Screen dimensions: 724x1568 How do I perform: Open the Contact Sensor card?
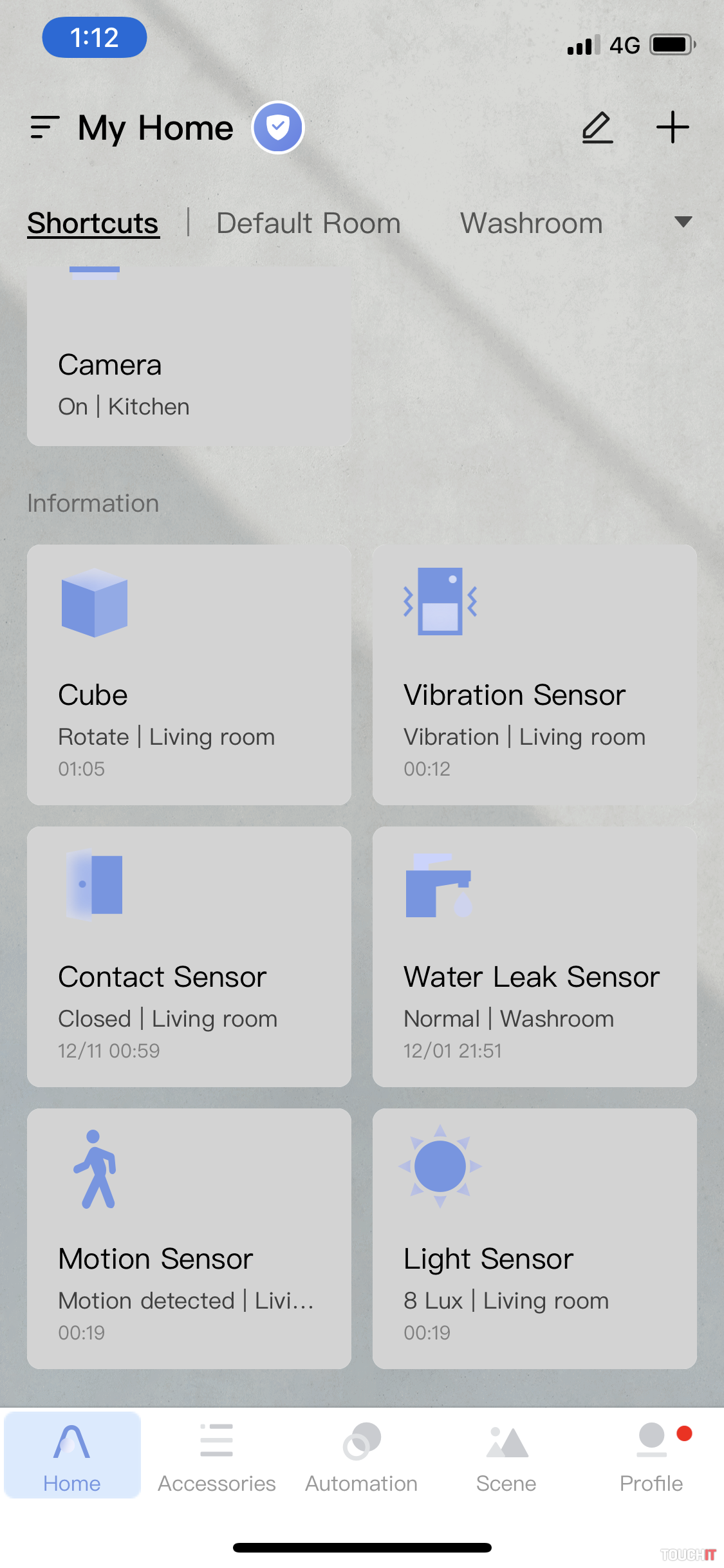coord(189,957)
